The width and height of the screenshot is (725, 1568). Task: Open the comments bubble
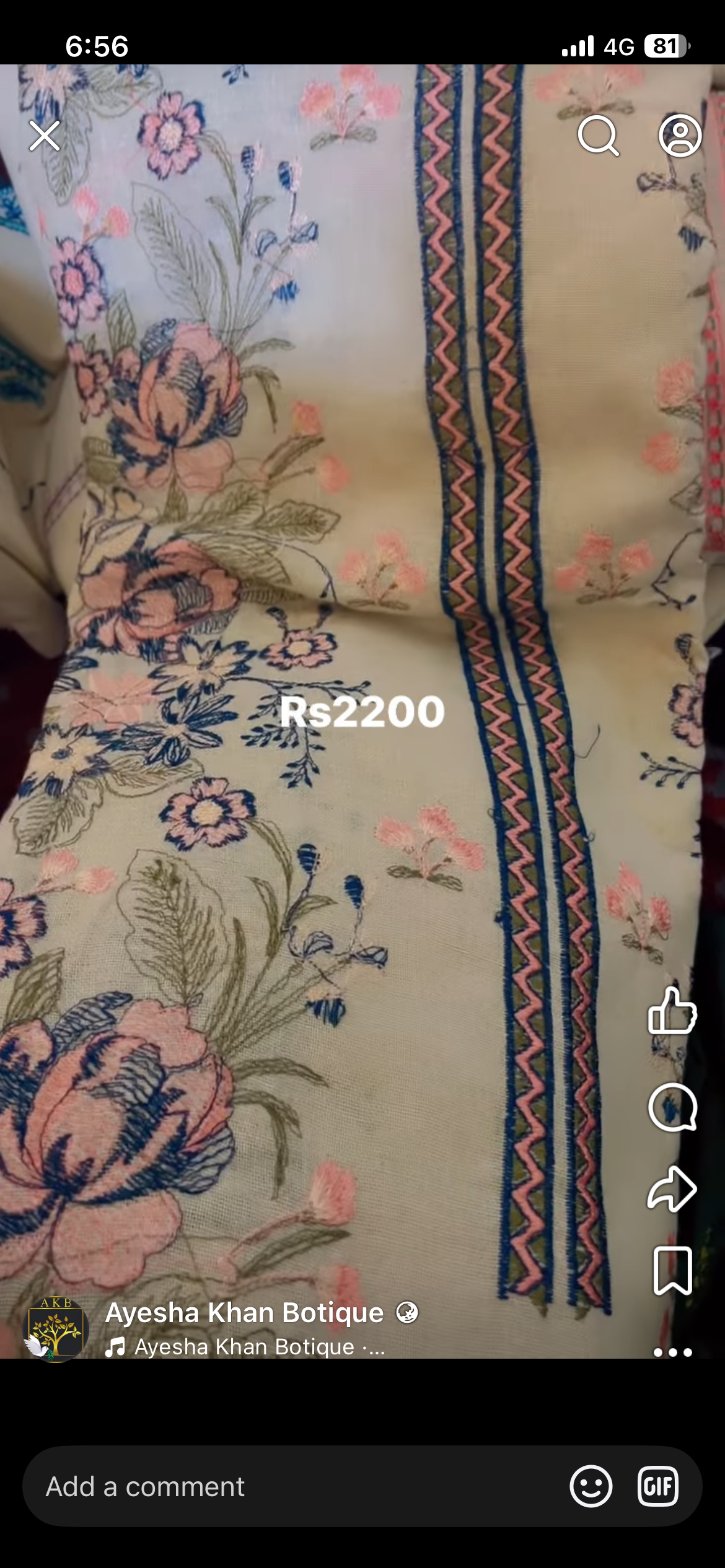click(x=672, y=1108)
